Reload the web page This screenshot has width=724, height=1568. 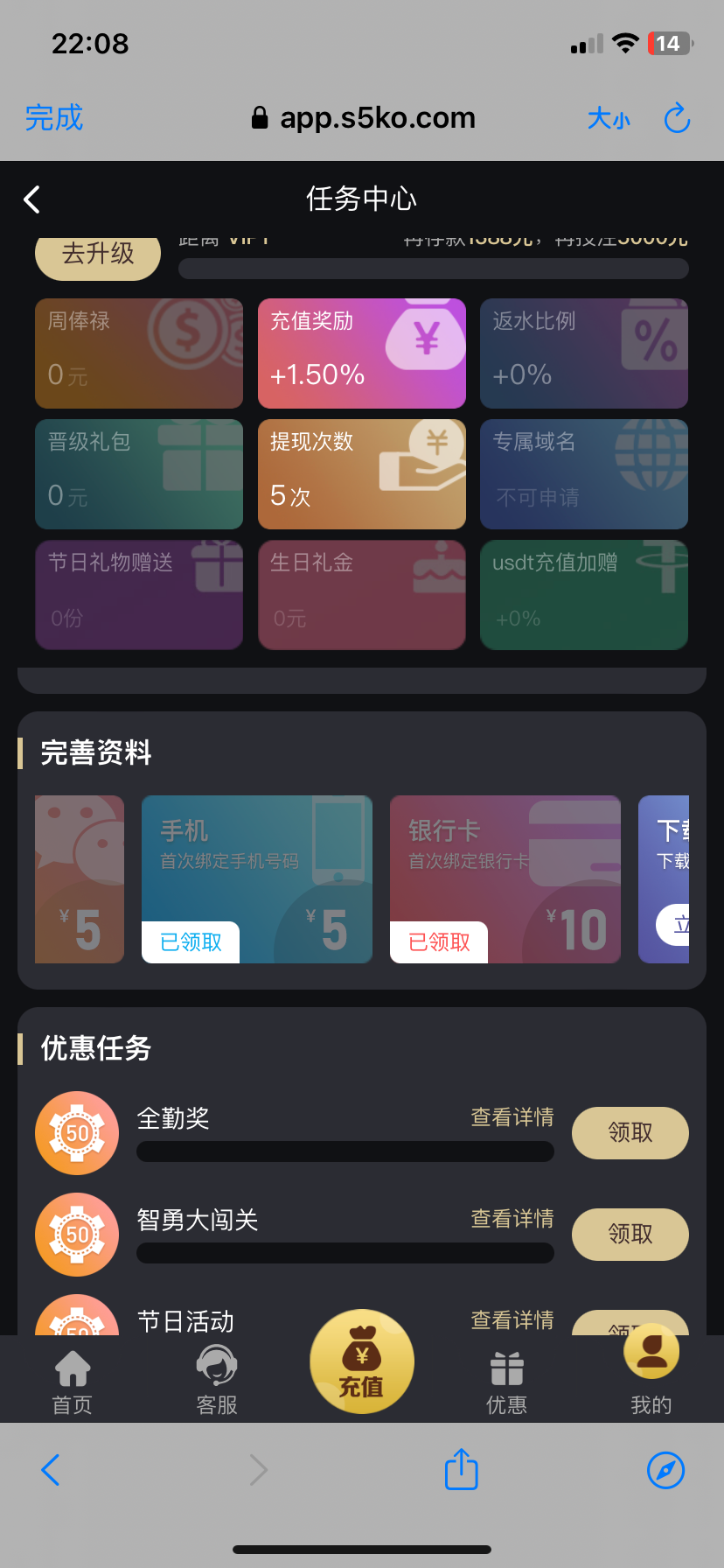coord(677,118)
